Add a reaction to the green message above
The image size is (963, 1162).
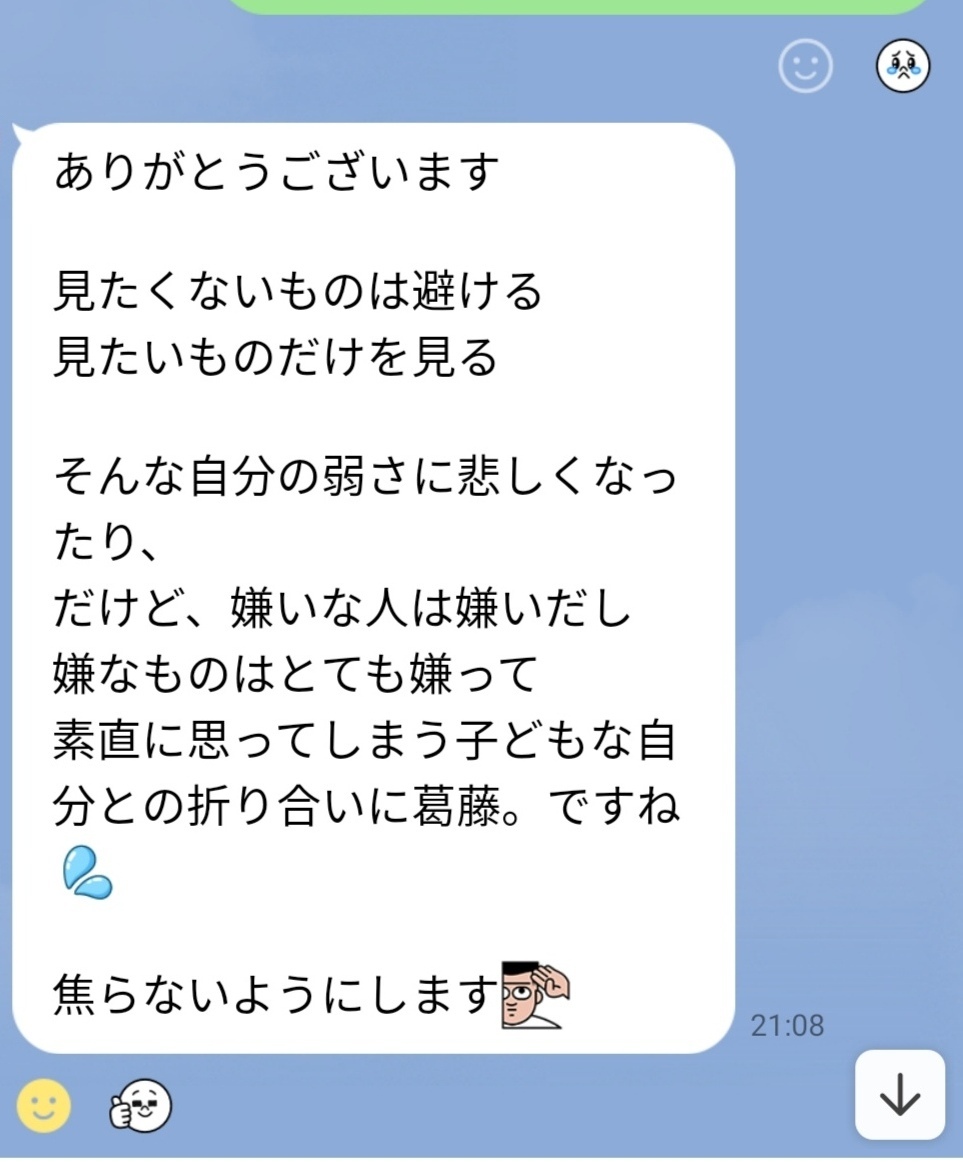click(805, 66)
